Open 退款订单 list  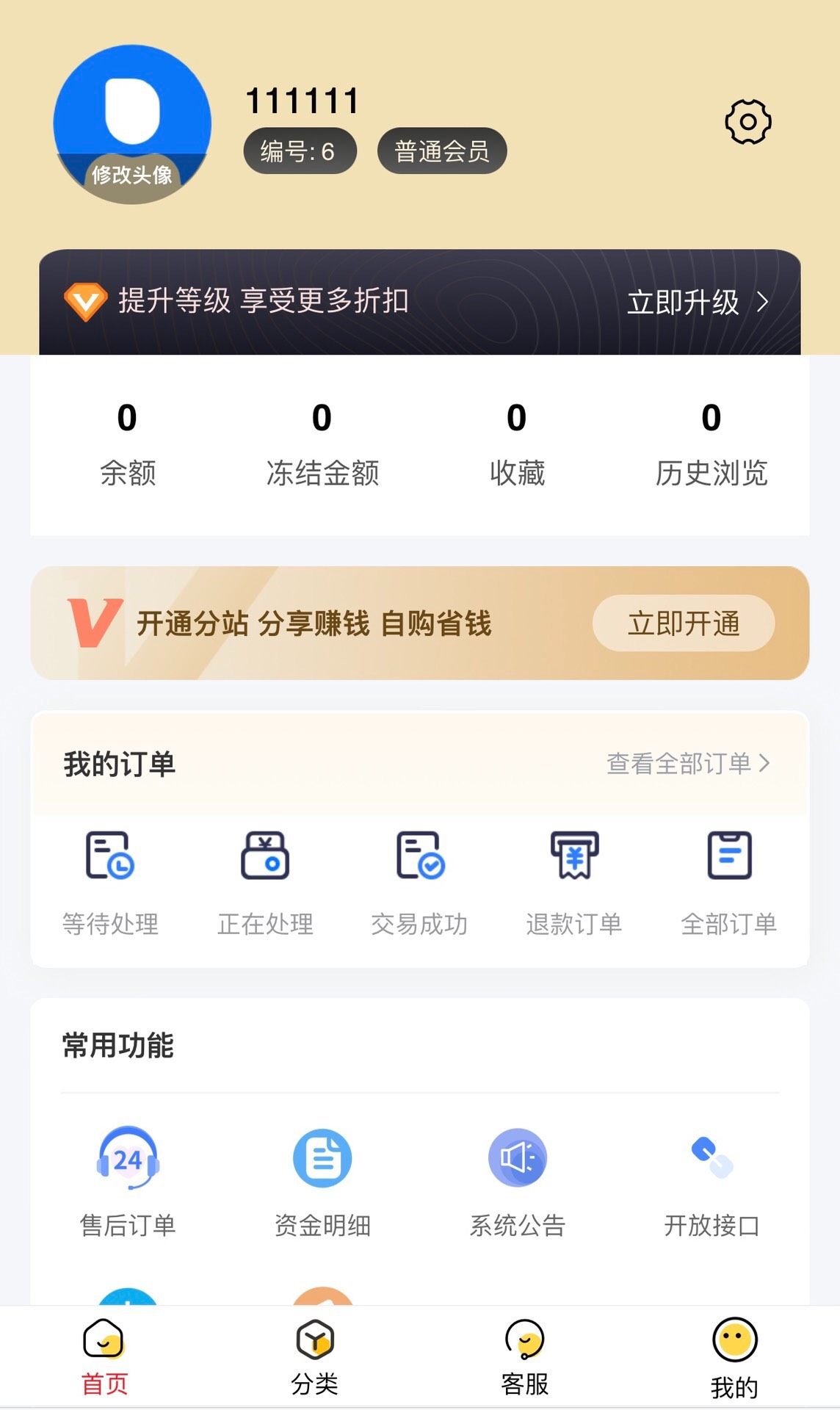574,881
